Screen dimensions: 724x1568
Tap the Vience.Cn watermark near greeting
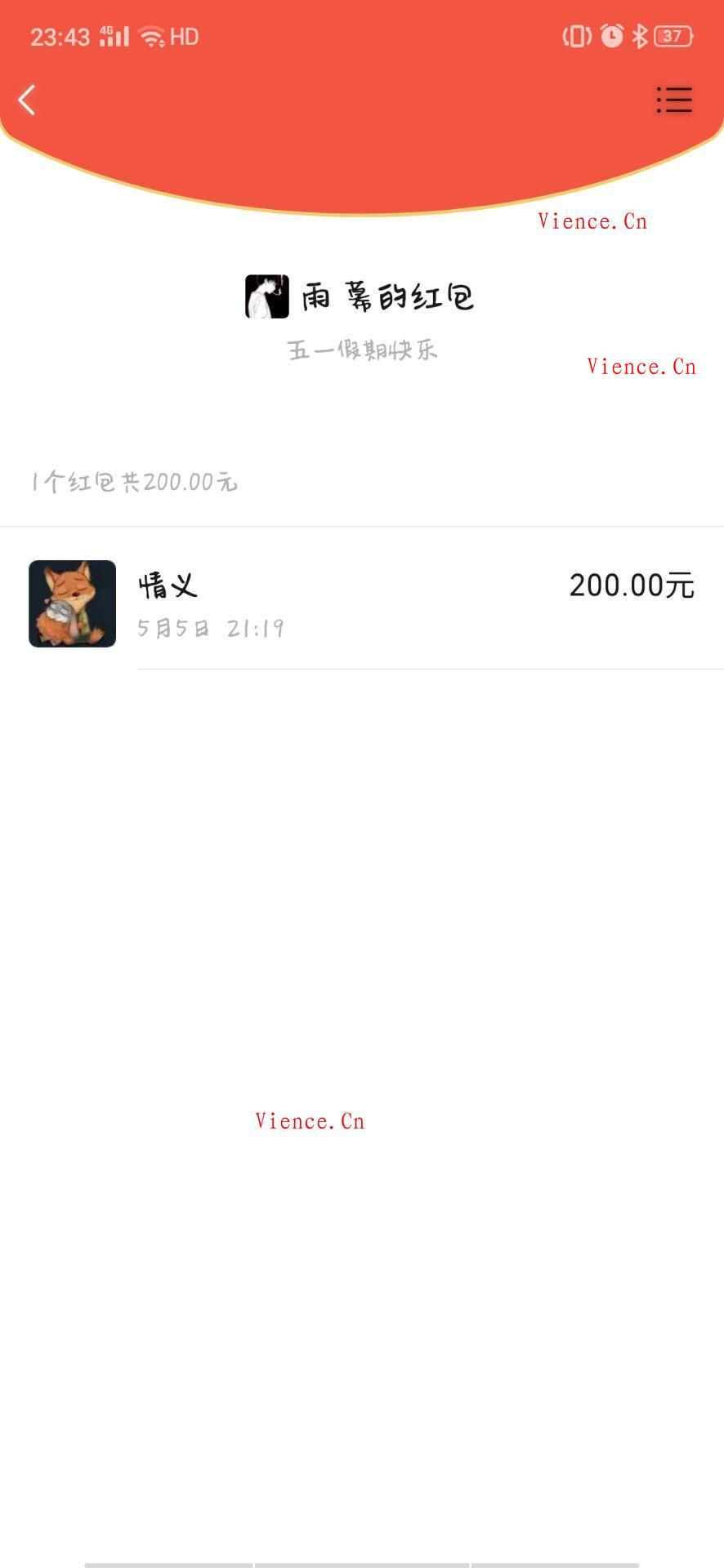pos(641,367)
